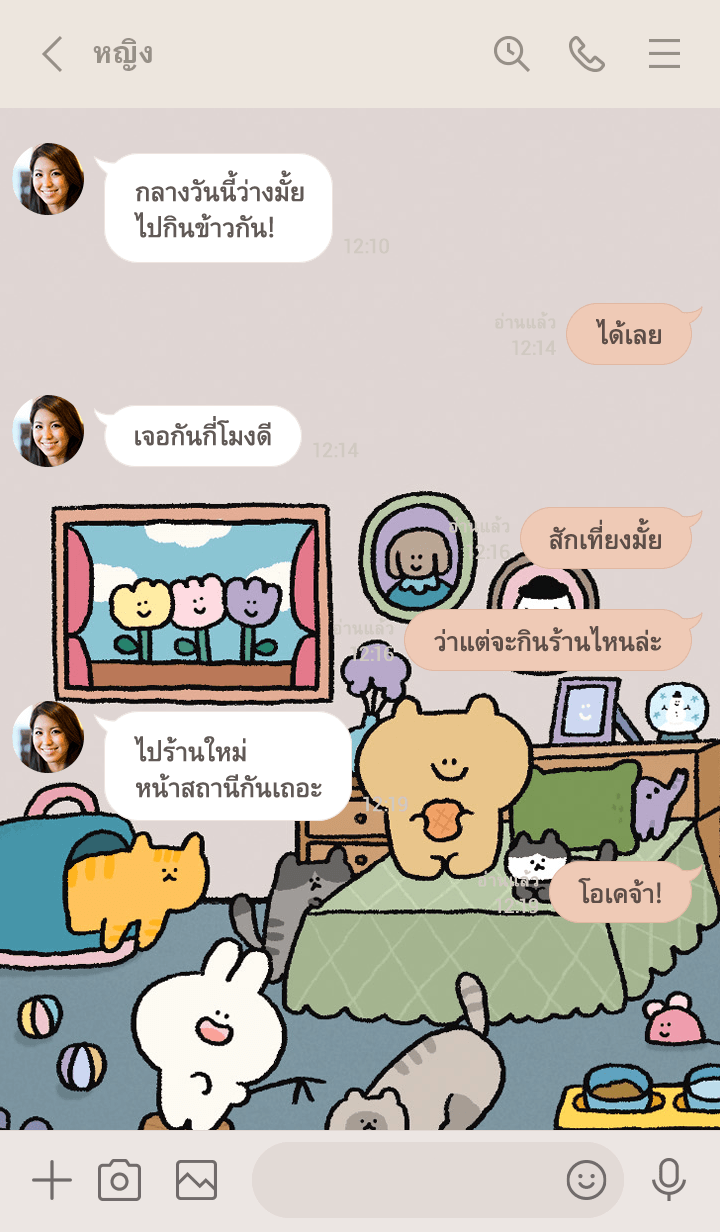This screenshot has width=720, height=1232.
Task: Launch the camera from the chat bar
Action: coord(119,1181)
